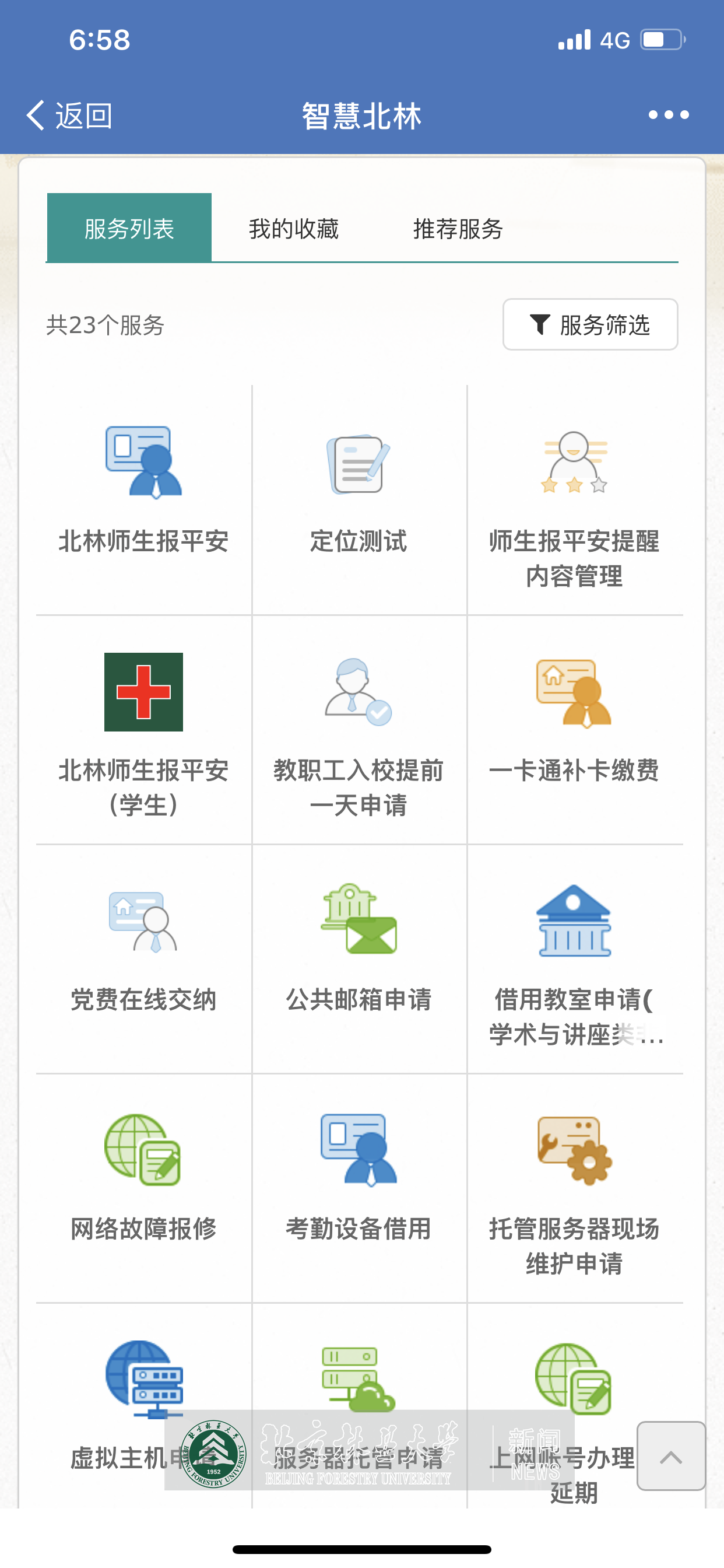724x1568 pixels.
Task: Open the 借用教室申请 service
Action: point(574,956)
